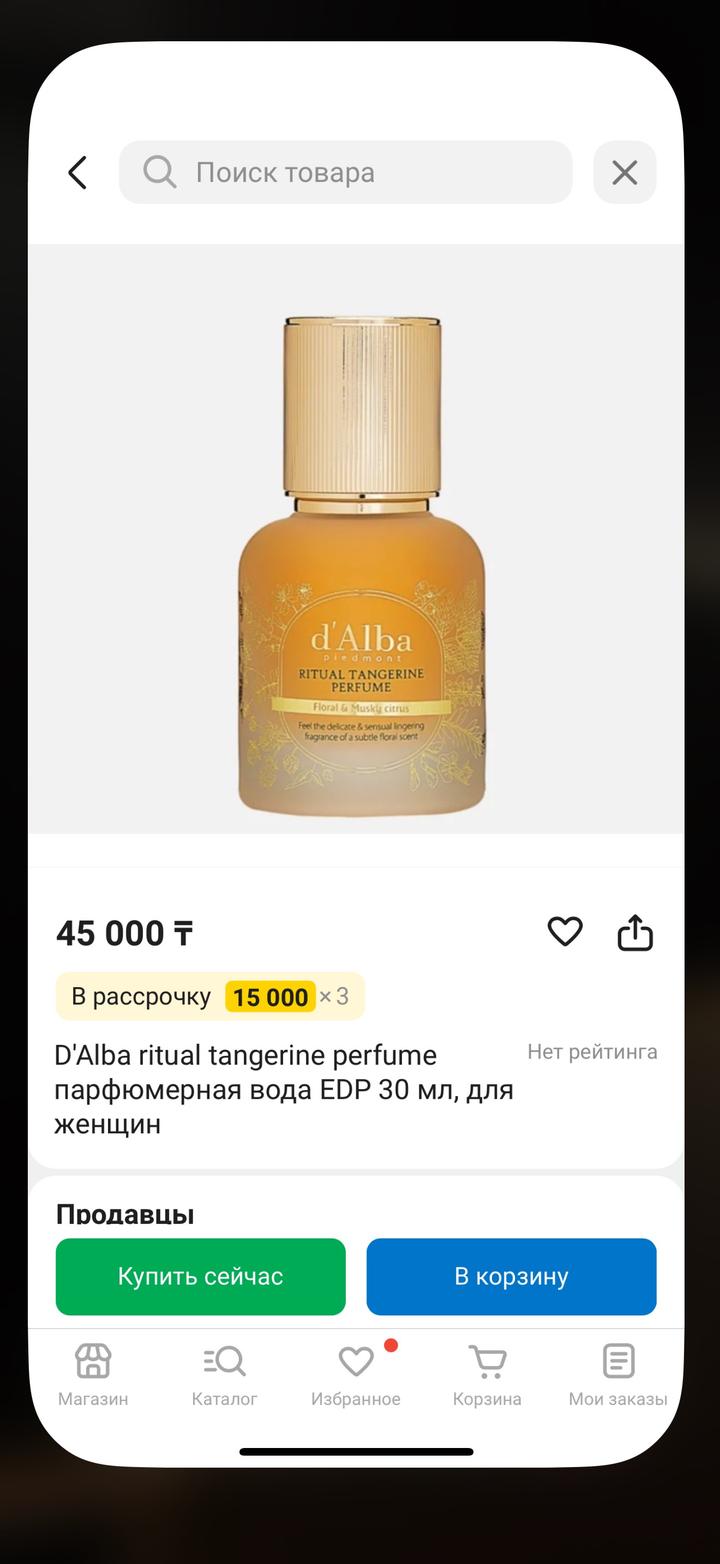Open the В рассрочку installment option
The width and height of the screenshot is (720, 1564).
[x=210, y=996]
